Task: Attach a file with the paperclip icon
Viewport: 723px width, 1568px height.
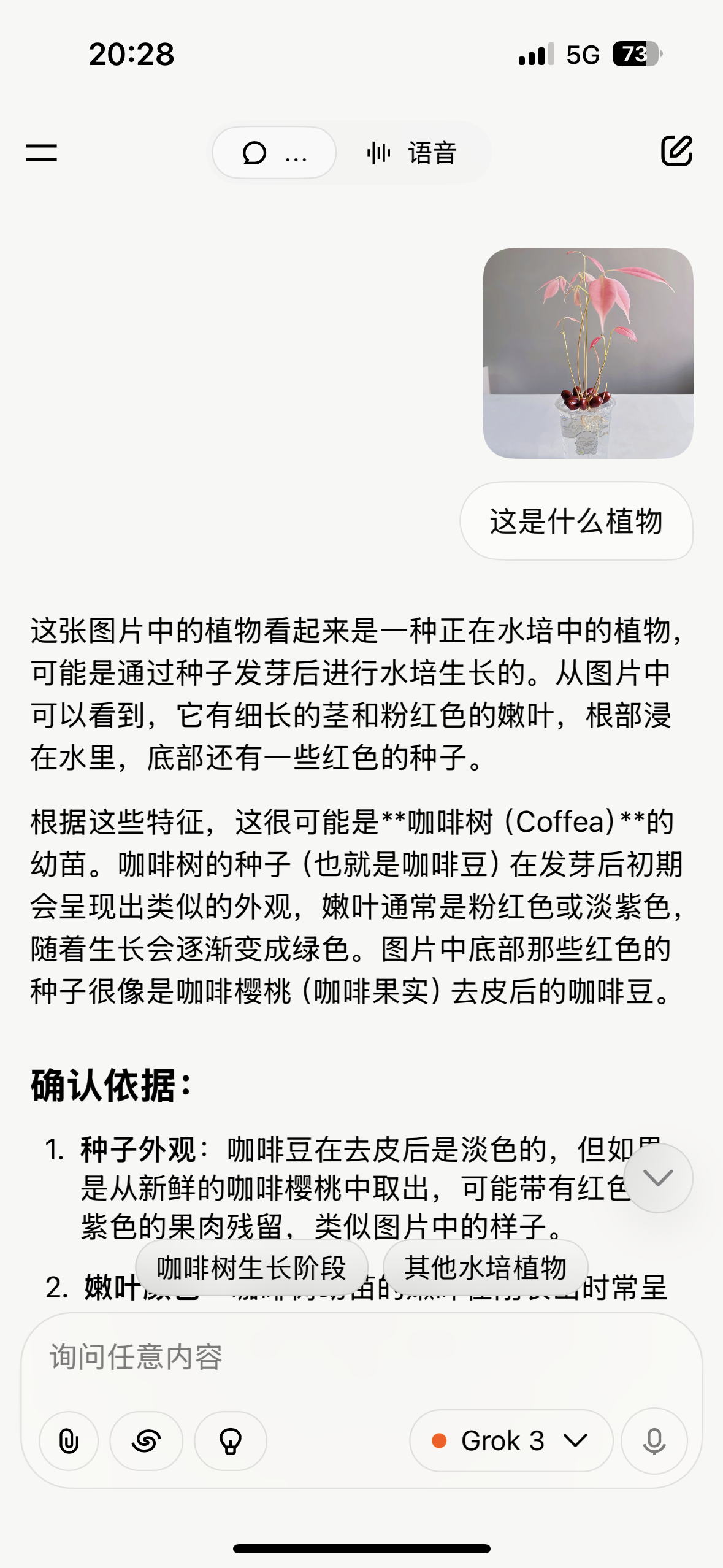Action: coord(69,1440)
